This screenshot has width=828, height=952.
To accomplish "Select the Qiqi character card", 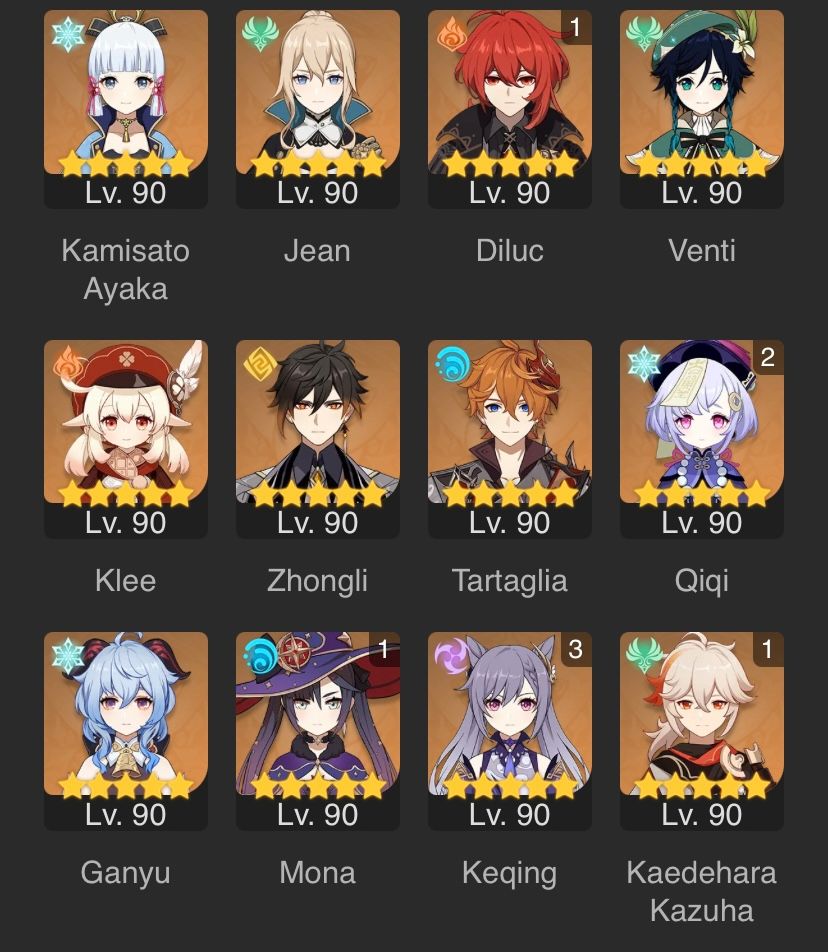I will pos(702,438).
